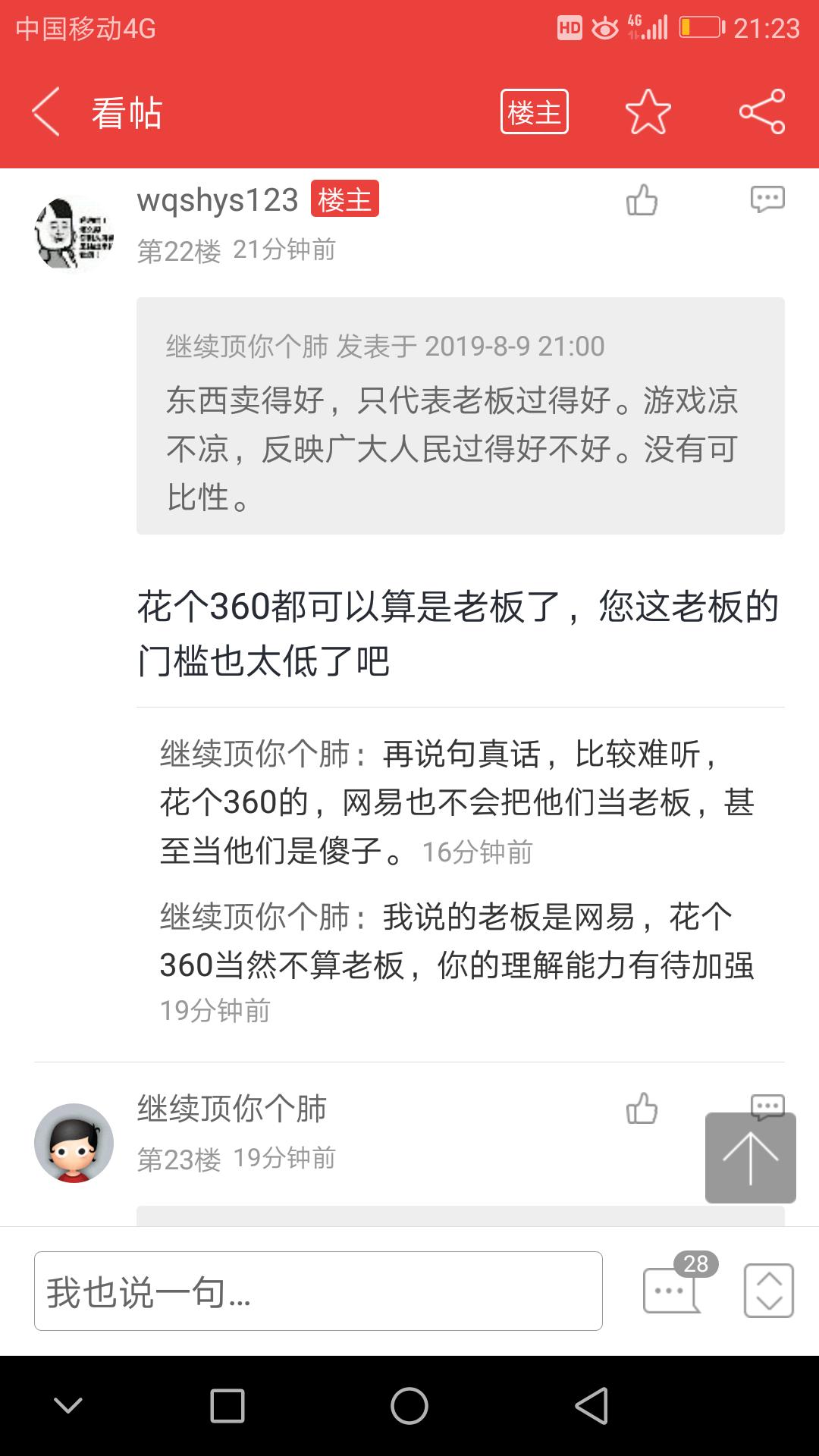Open 继续顶你个肺's username on floor 23
Image resolution: width=819 pixels, height=1456 pixels.
[x=232, y=1109]
